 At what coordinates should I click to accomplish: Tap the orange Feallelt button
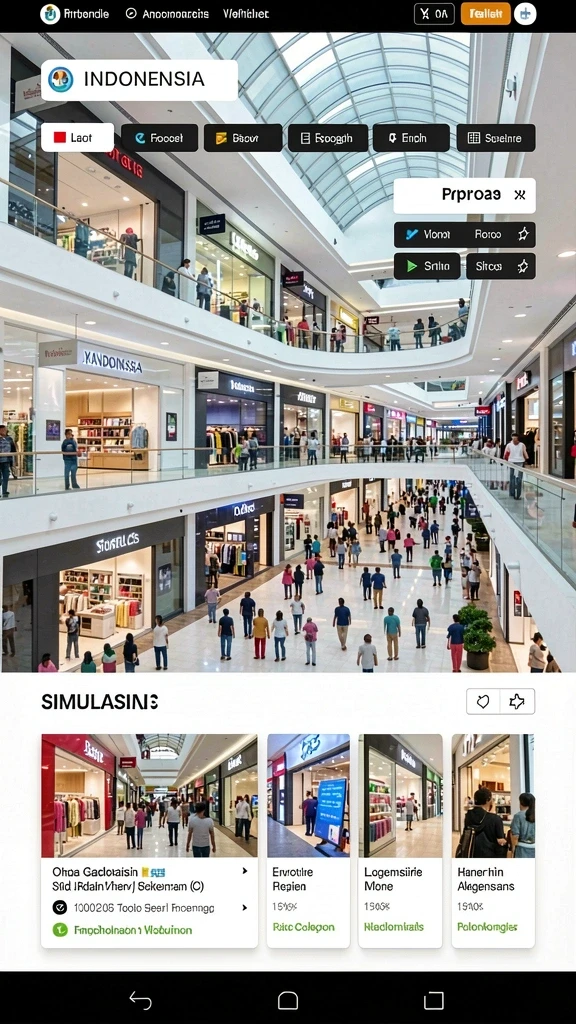coord(485,14)
